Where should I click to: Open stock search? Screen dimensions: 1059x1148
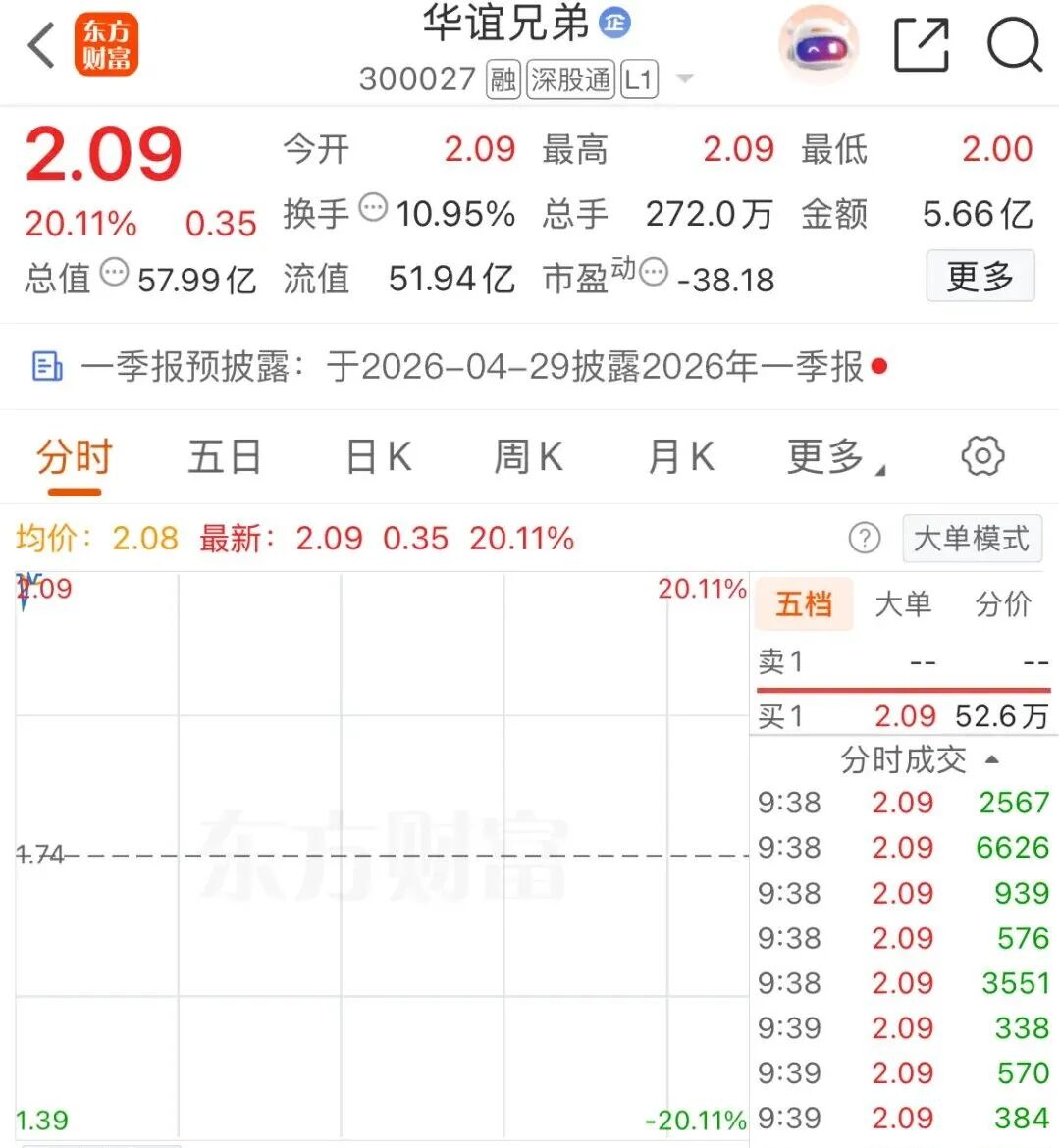(1013, 44)
